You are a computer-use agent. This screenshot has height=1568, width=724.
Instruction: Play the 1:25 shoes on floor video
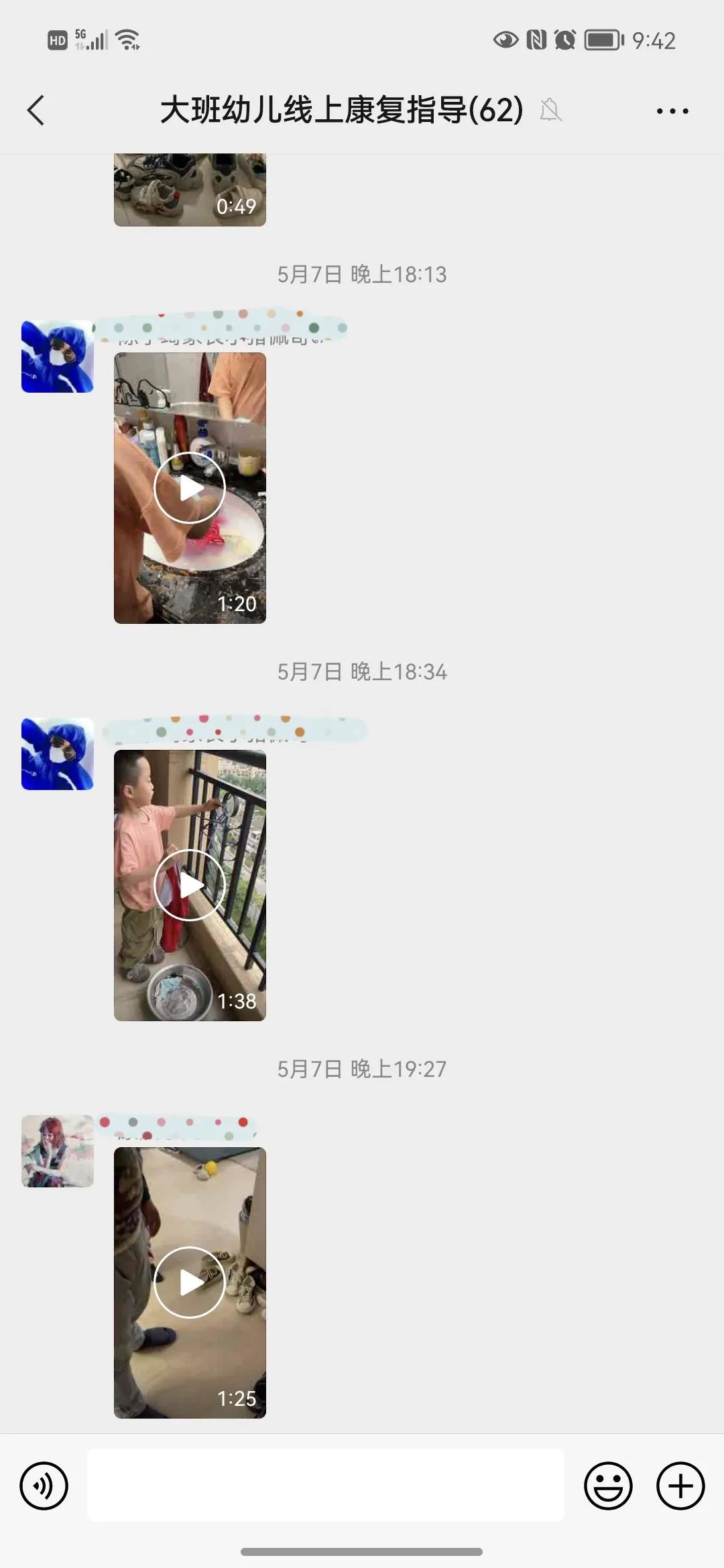point(190,1283)
